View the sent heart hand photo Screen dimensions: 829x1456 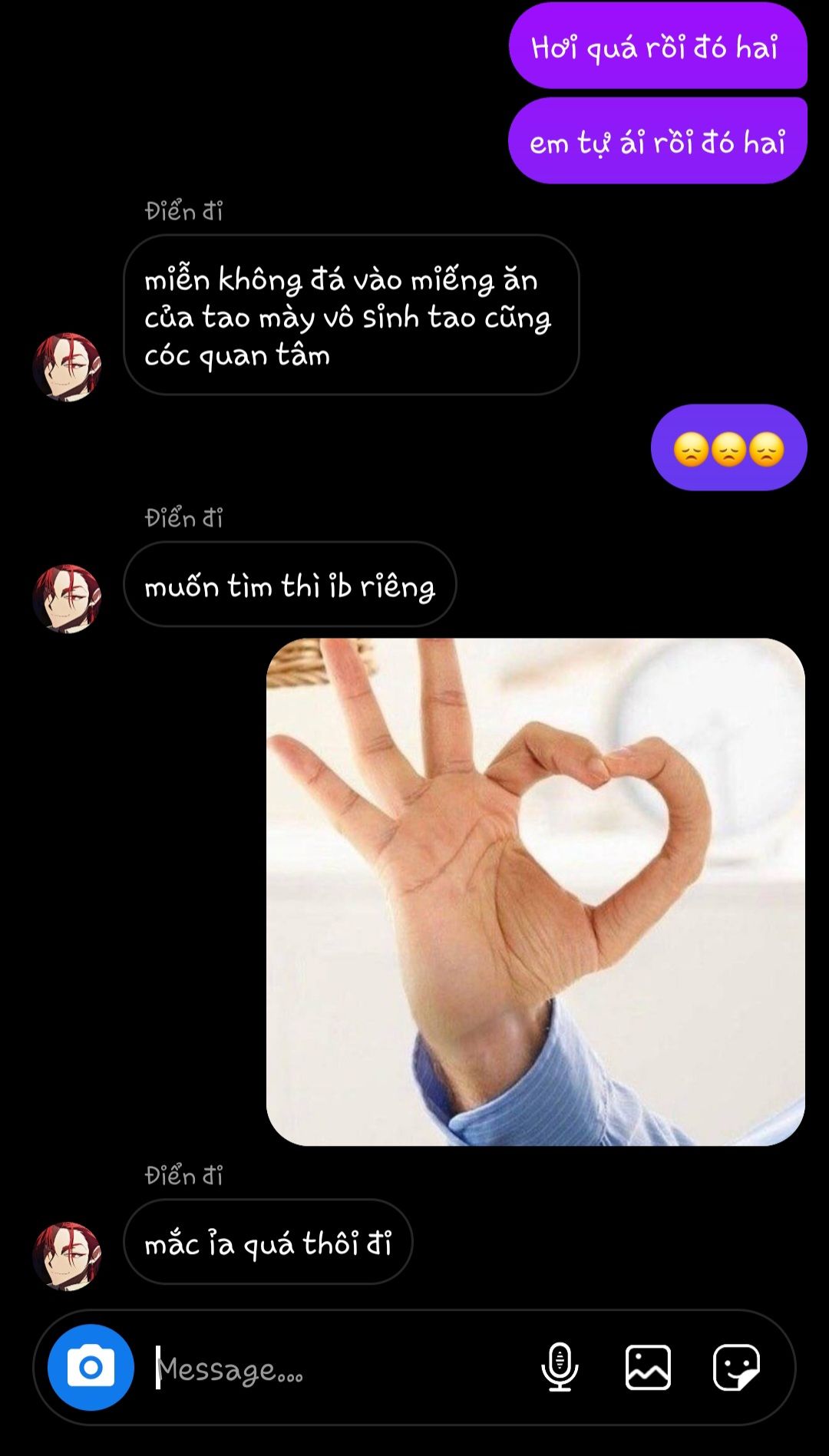[535, 891]
